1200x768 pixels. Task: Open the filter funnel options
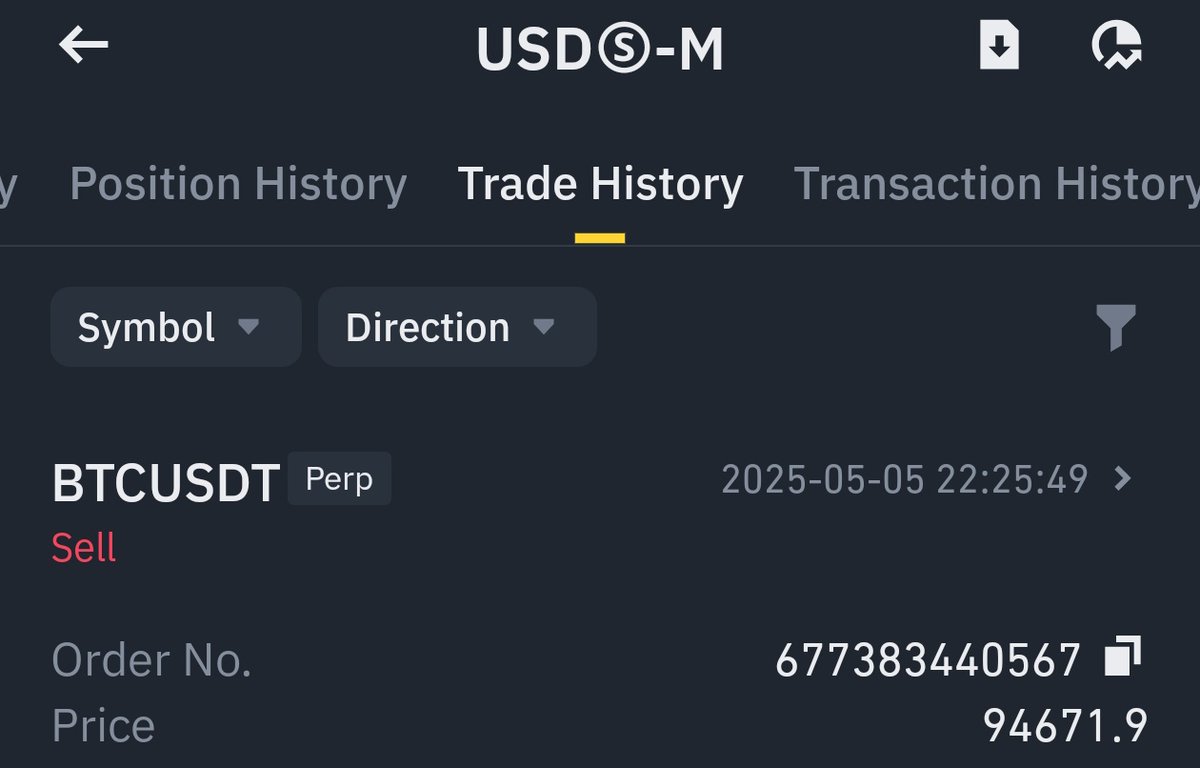tap(1115, 327)
